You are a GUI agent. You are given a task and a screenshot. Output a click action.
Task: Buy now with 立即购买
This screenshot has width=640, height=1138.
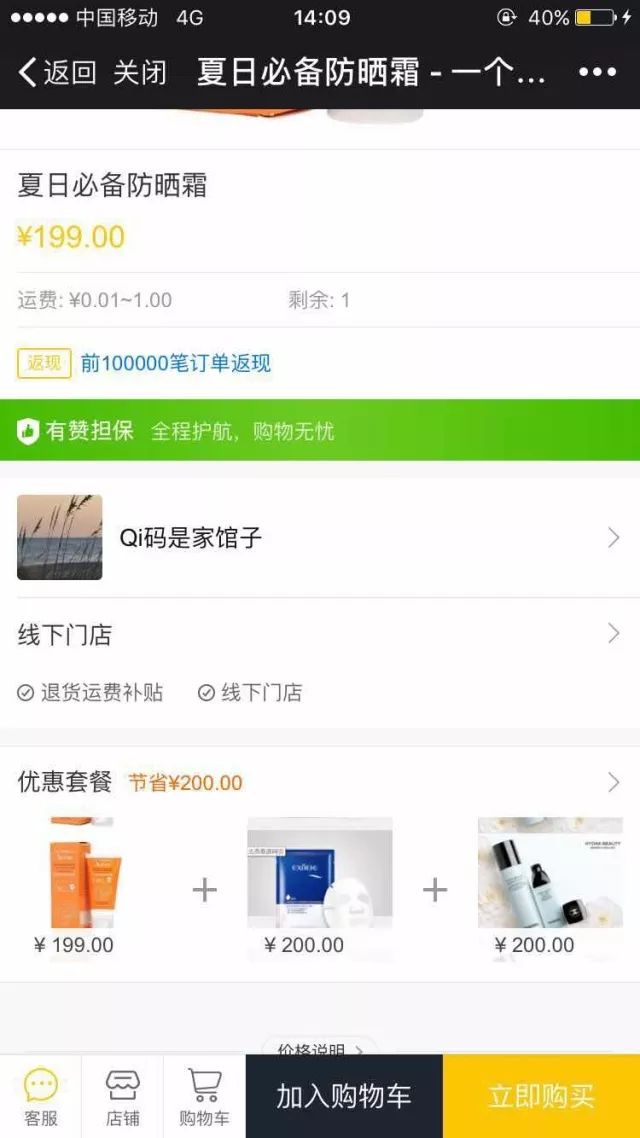click(541, 1097)
